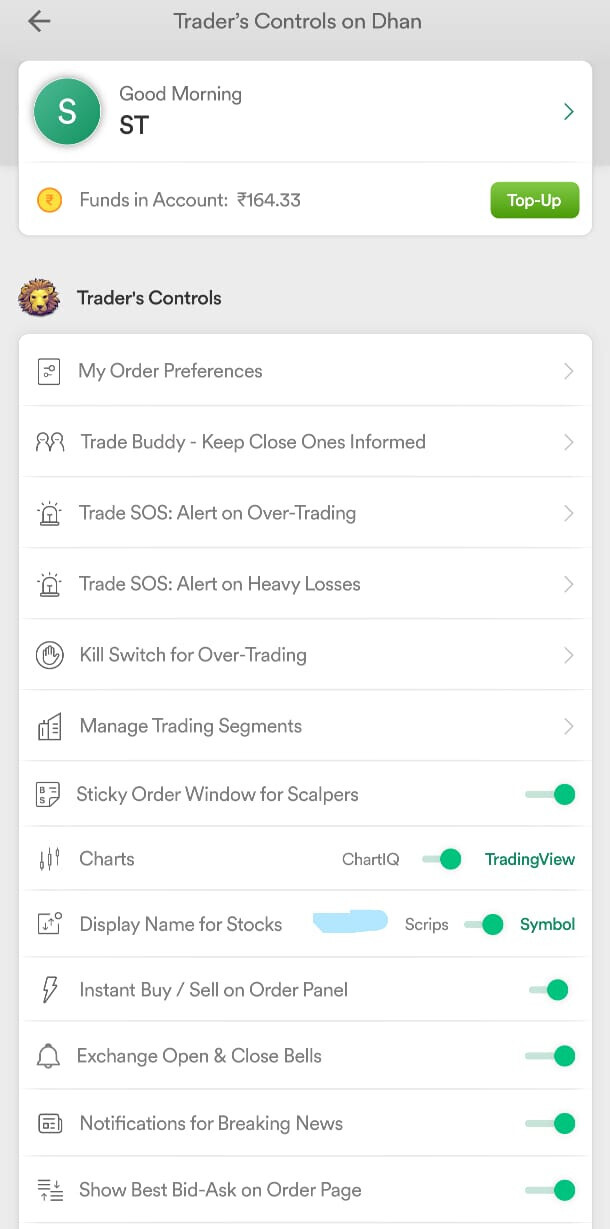Toggle Sticky Order Window for Scalpers

[x=551, y=795]
